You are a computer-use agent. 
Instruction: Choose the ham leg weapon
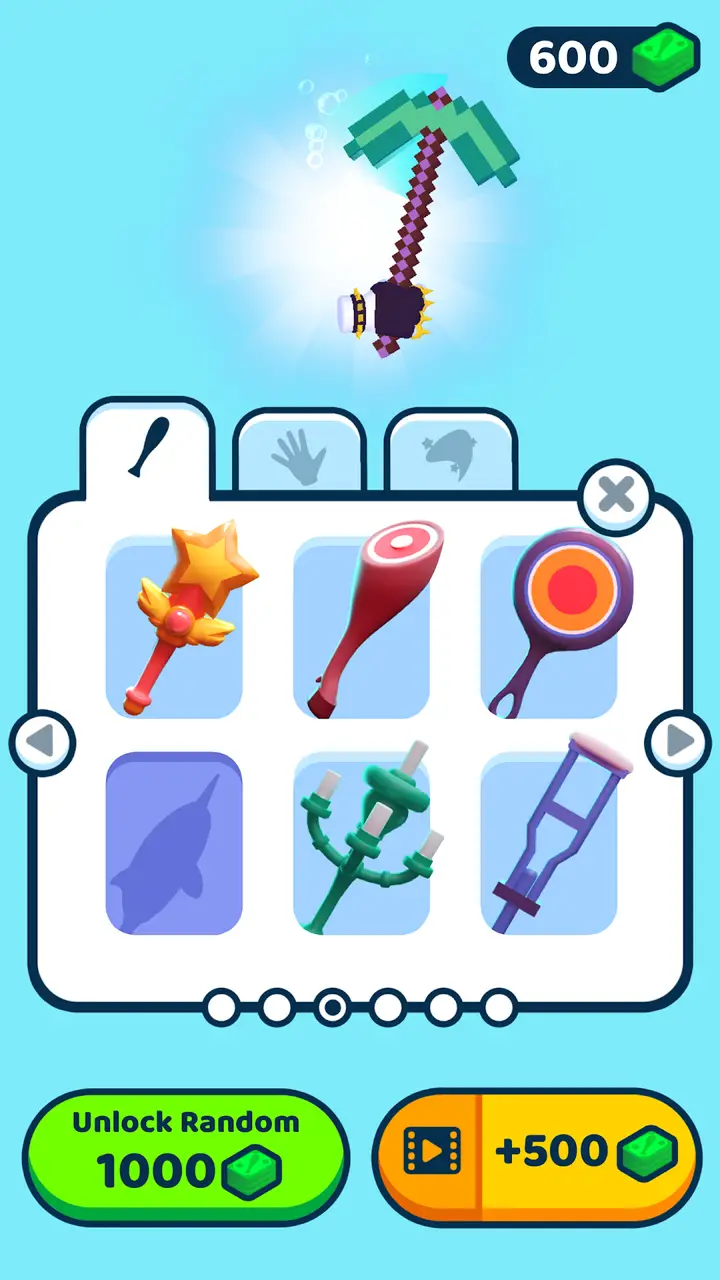[x=362, y=627]
